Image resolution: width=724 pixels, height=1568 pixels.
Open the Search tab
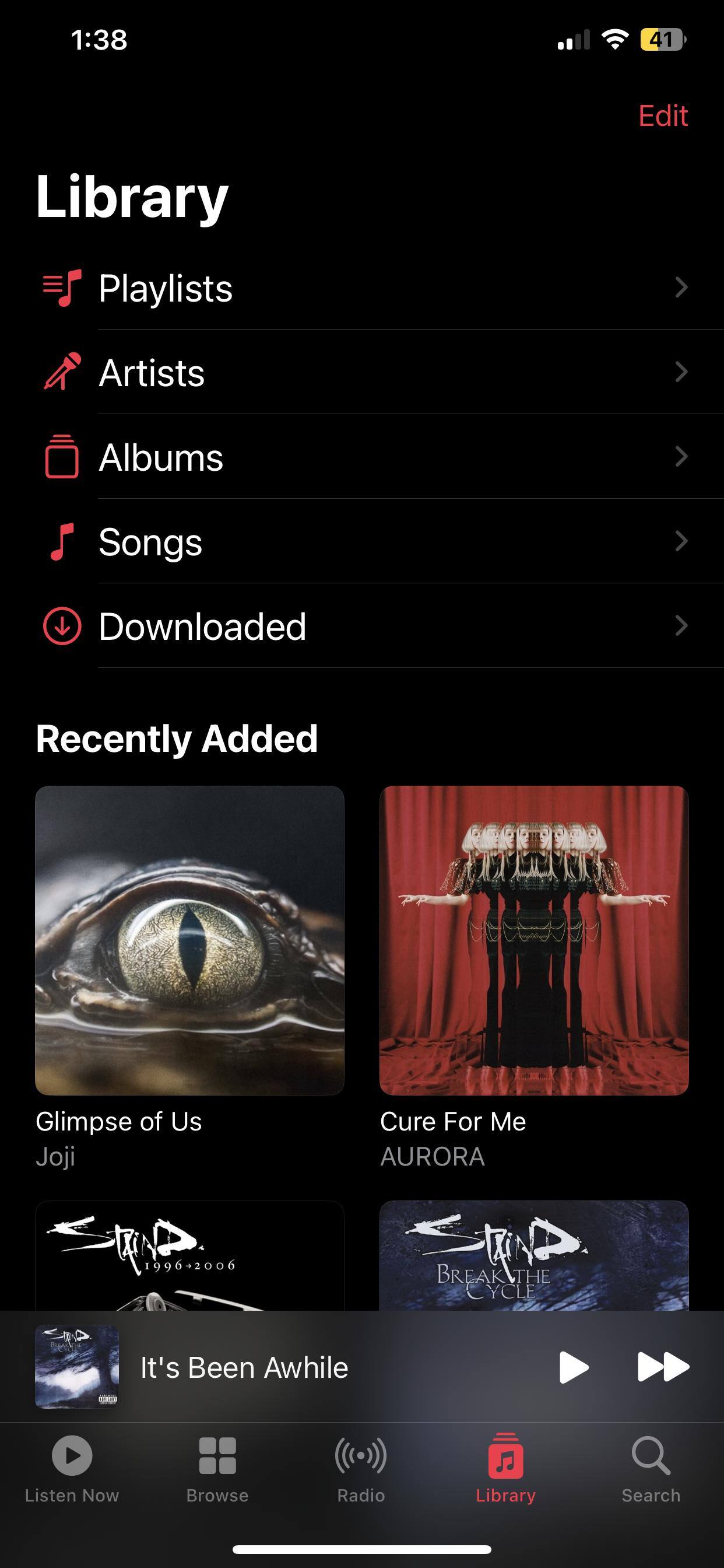(x=651, y=1468)
